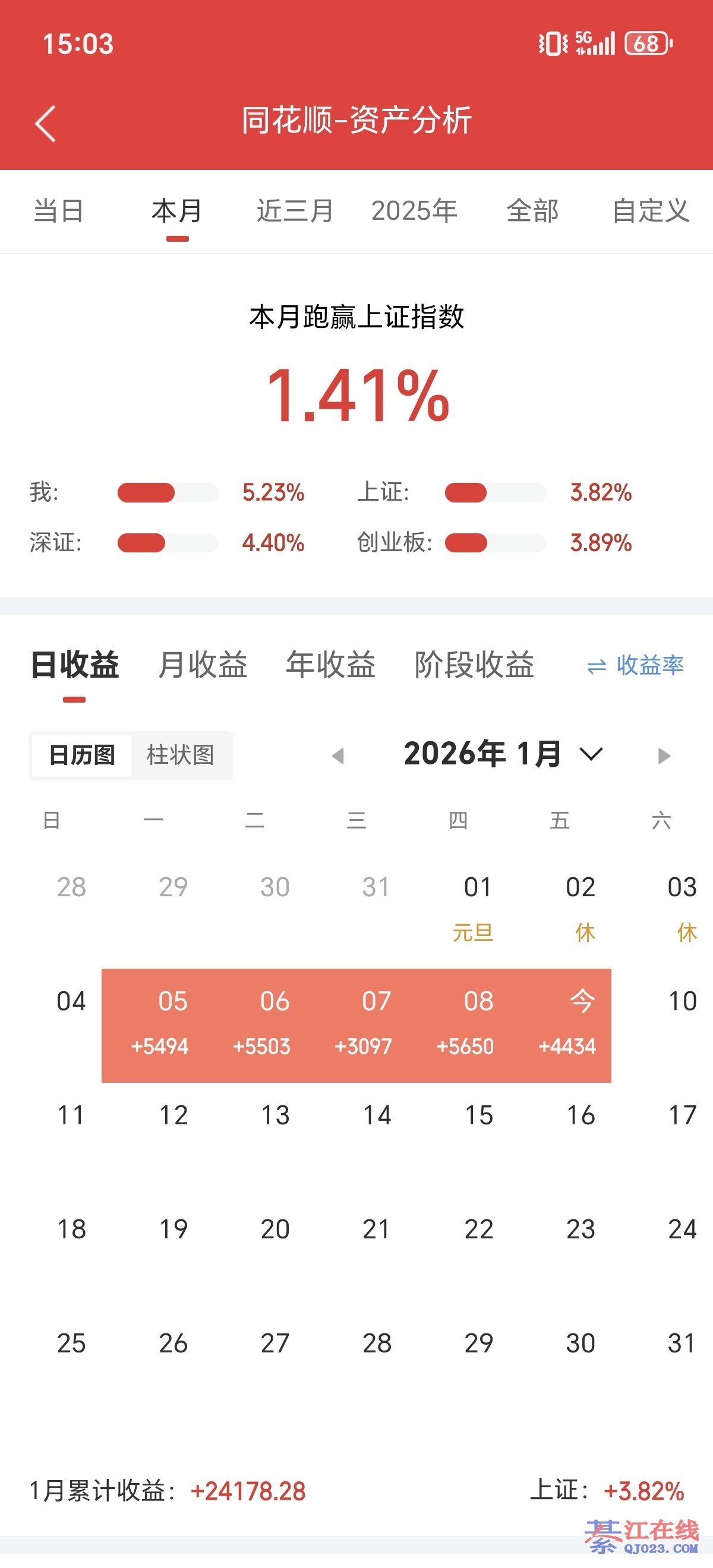Select the 日历图 view

82,755
